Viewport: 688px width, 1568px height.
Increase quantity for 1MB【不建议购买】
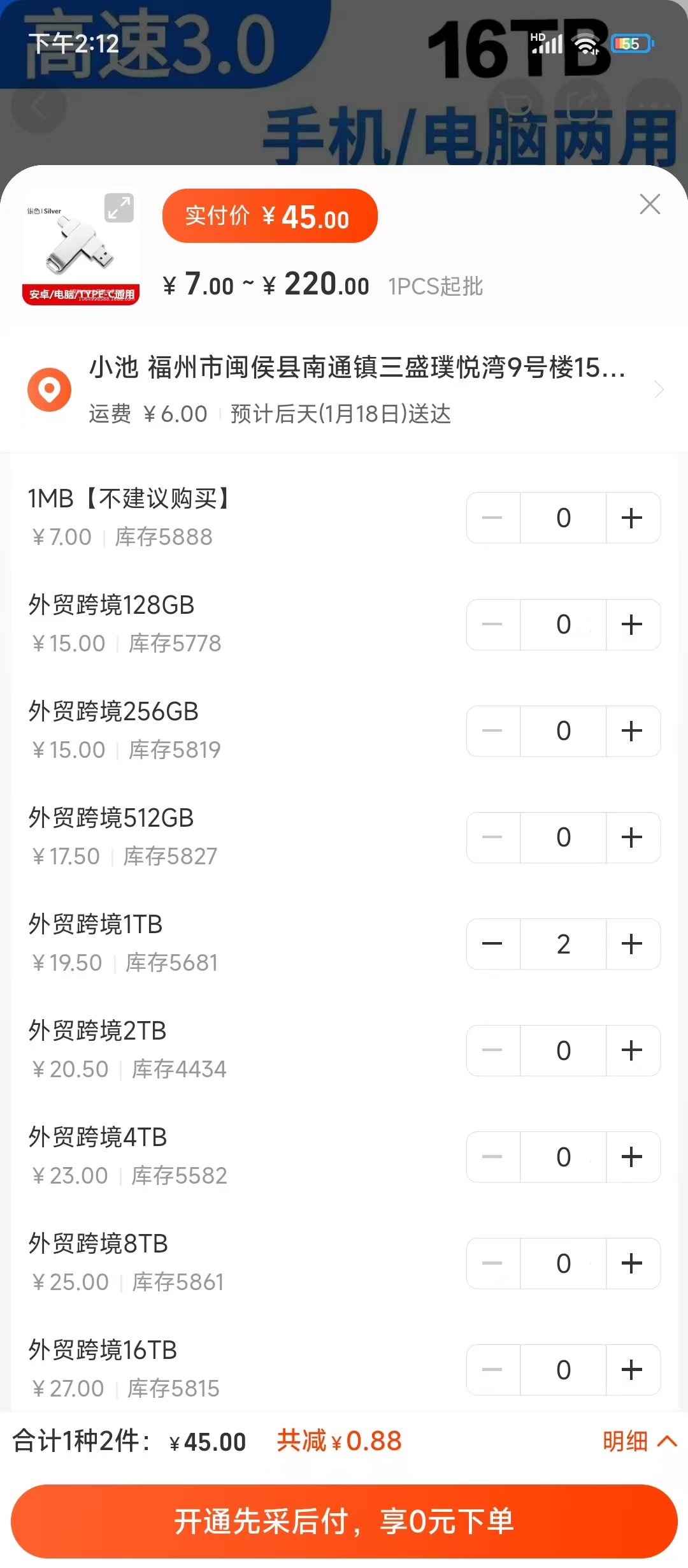[x=632, y=518]
